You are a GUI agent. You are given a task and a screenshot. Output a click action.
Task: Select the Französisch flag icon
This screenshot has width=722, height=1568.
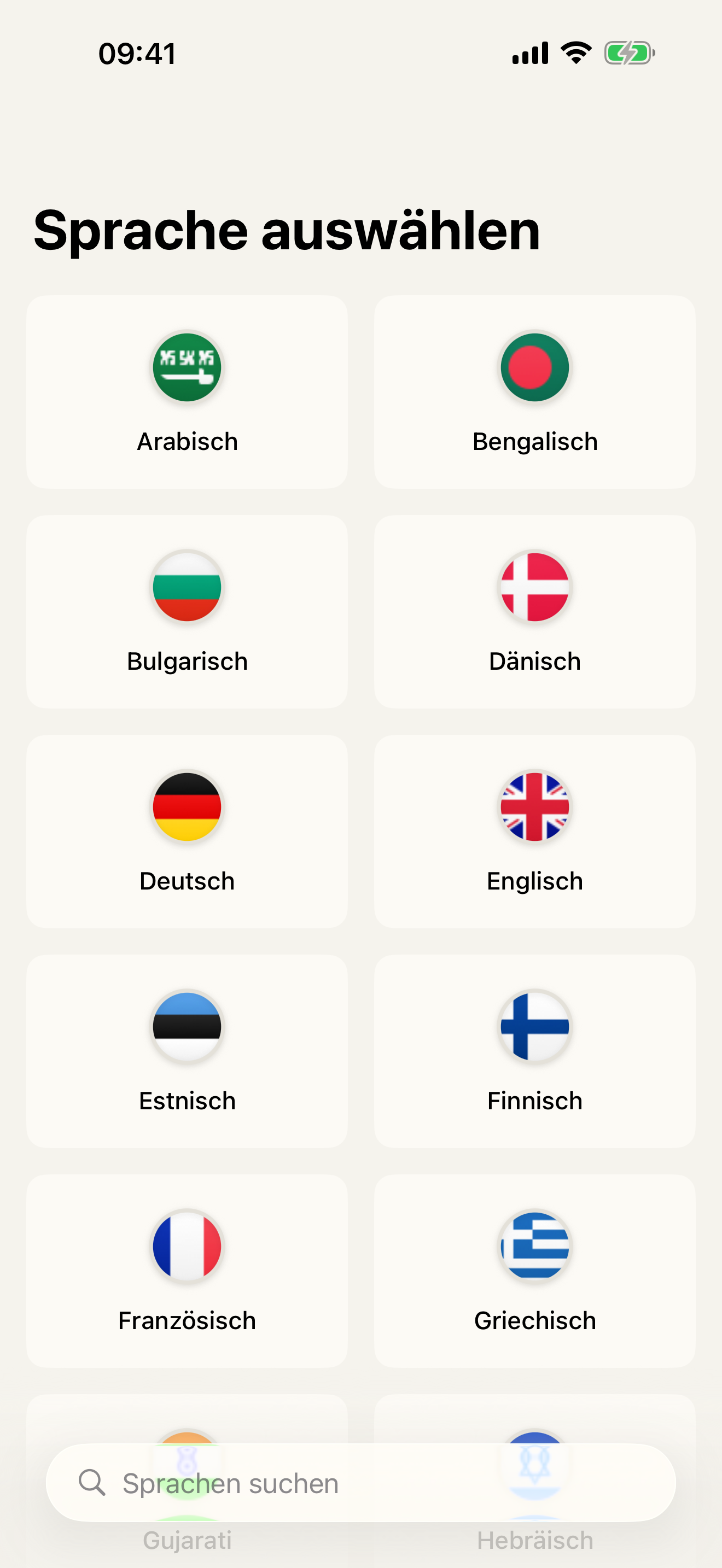[187, 1247]
